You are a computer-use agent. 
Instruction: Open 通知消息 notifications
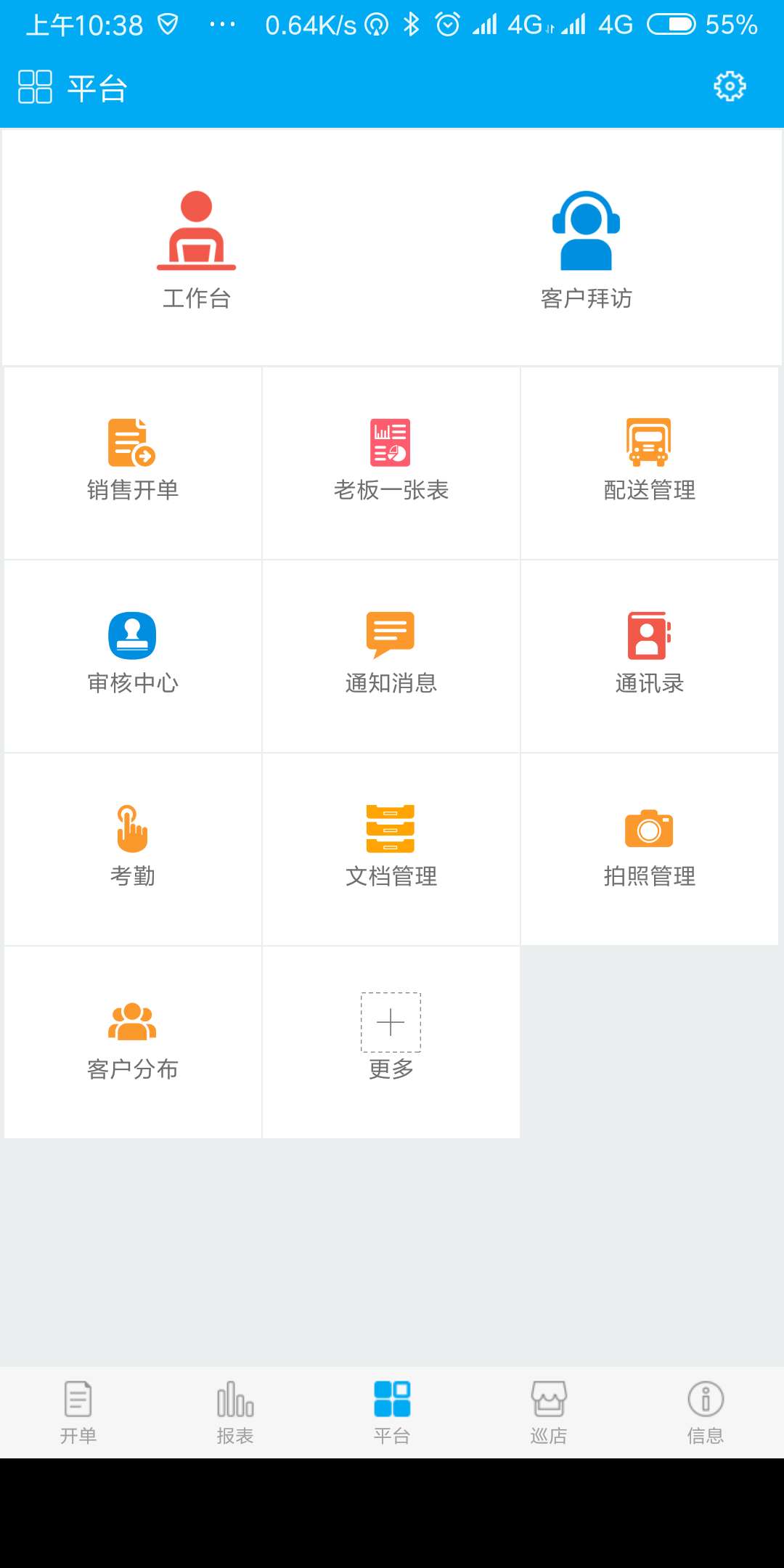(391, 655)
